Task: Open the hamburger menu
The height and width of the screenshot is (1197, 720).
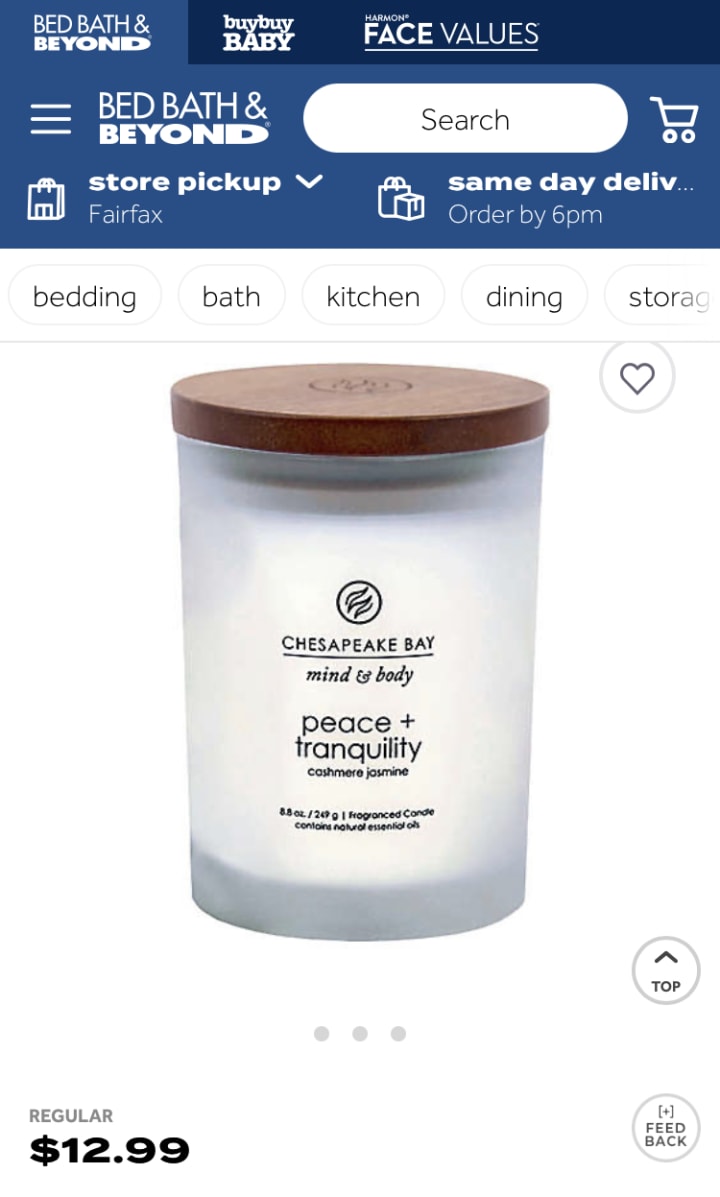Action: pyautogui.click(x=50, y=119)
